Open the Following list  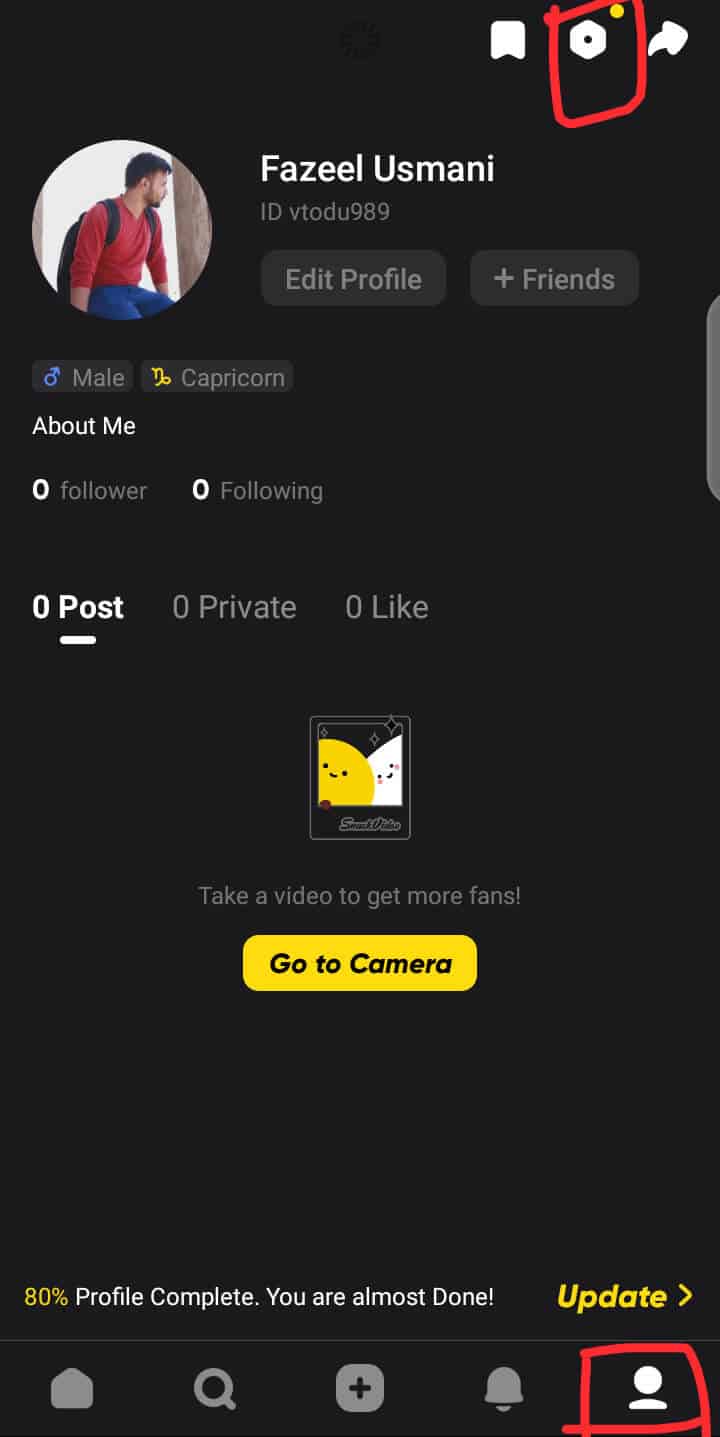coord(258,490)
